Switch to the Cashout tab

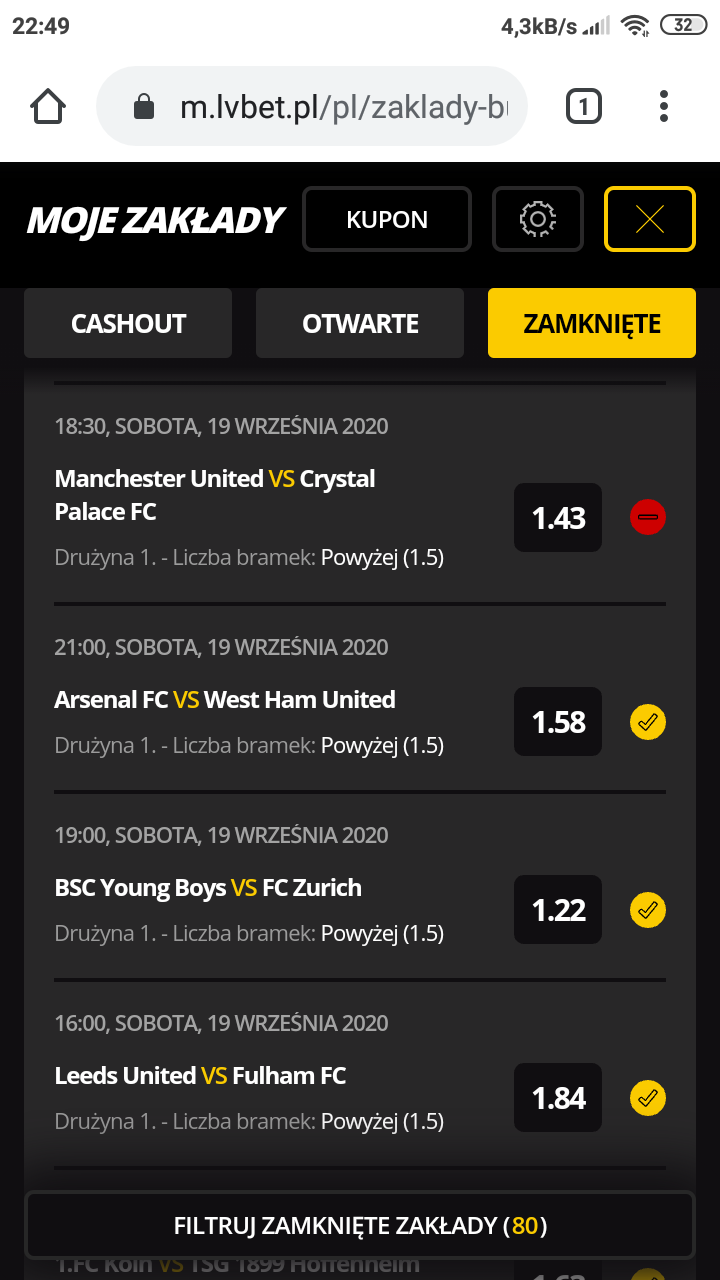pos(128,323)
